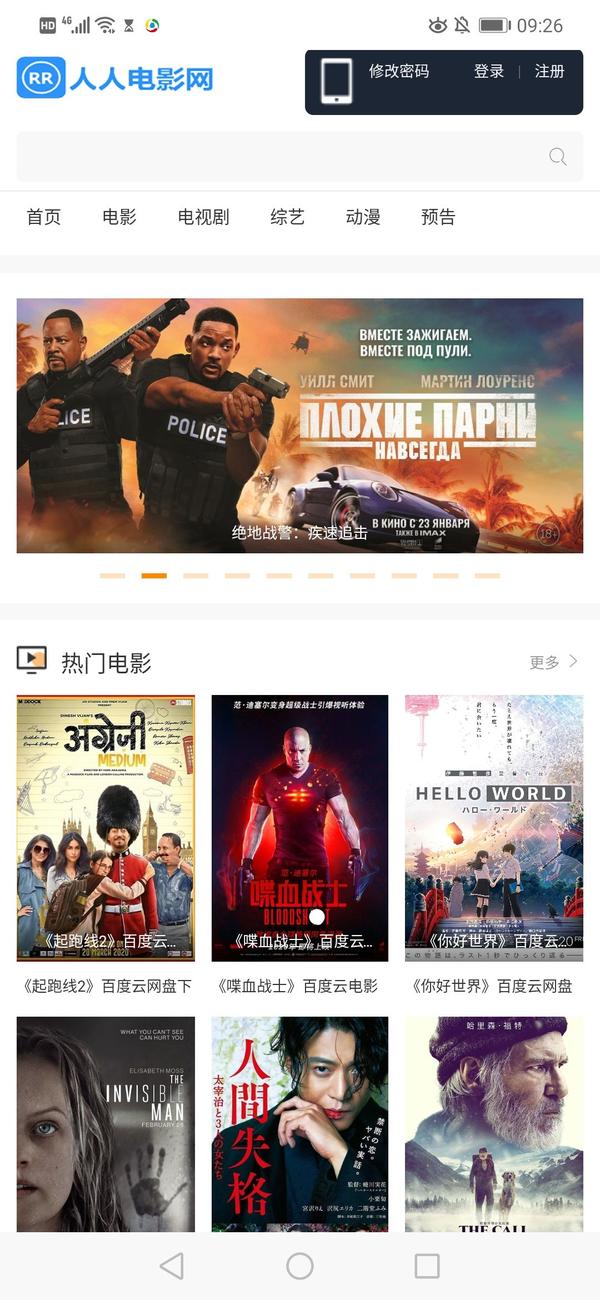Select 预告 tab
The width and height of the screenshot is (600, 1300).
click(x=438, y=217)
